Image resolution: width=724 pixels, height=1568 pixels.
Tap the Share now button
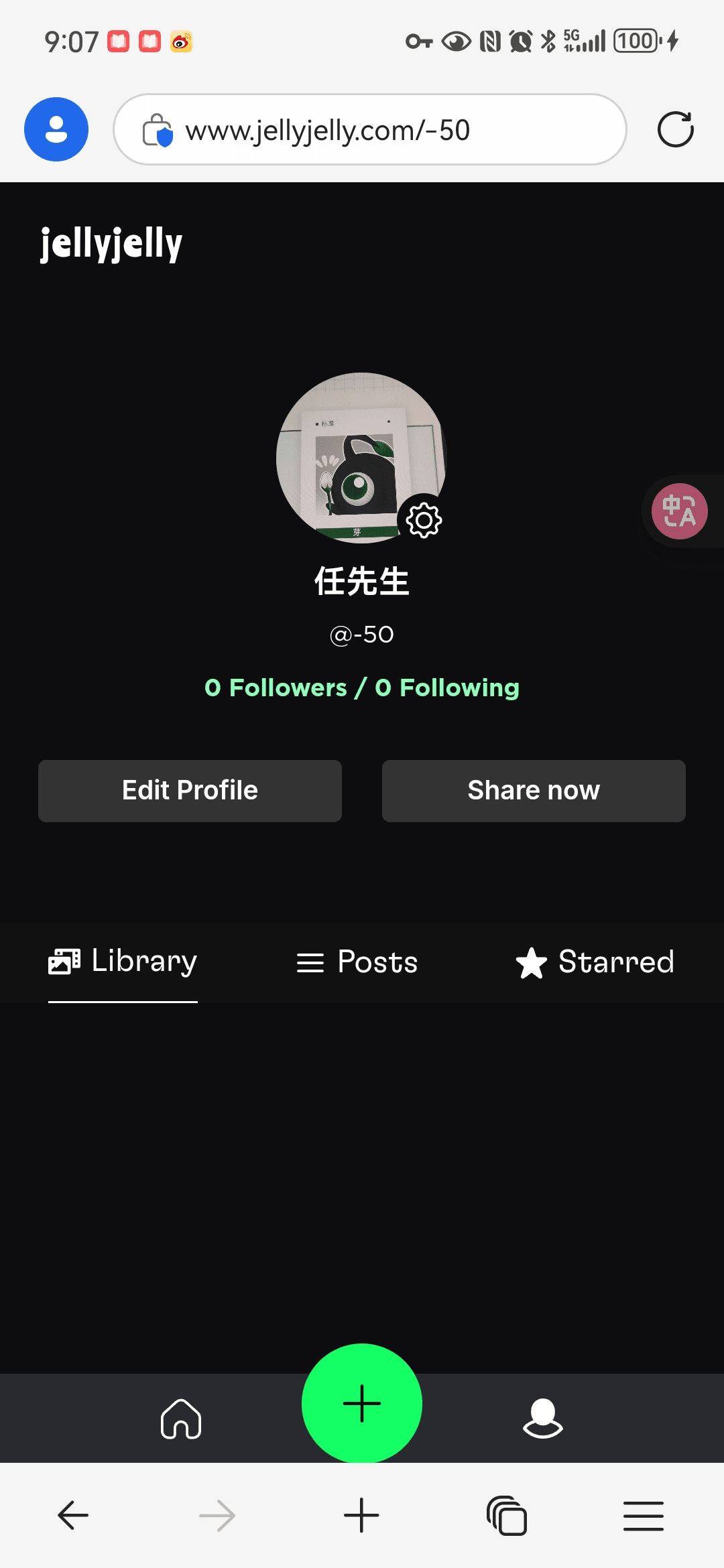coord(534,791)
